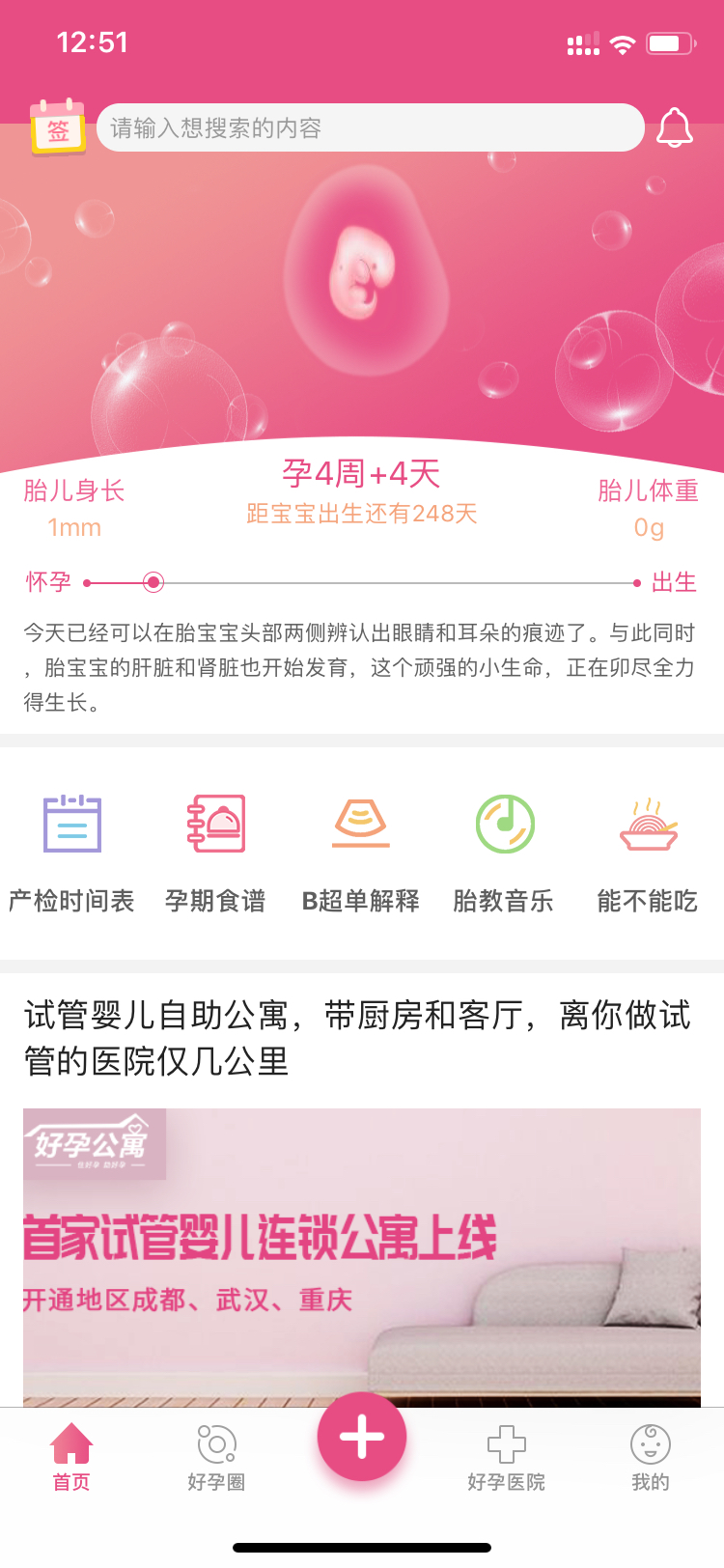Viewport: 724px width, 1568px height.
Task: Open 胎教音乐 prenatal music
Action: 505,850
